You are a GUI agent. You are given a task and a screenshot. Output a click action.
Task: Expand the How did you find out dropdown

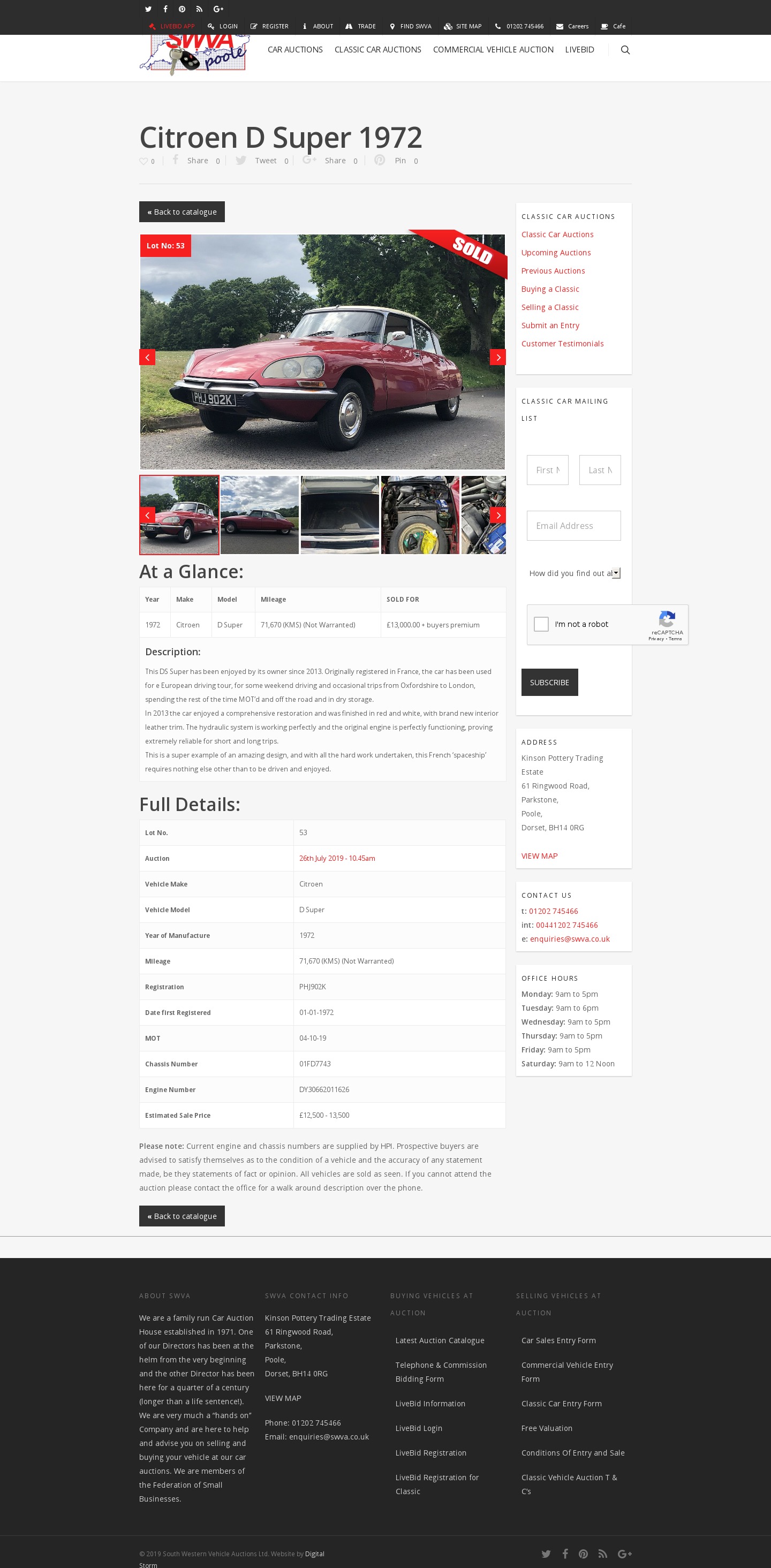pos(573,573)
